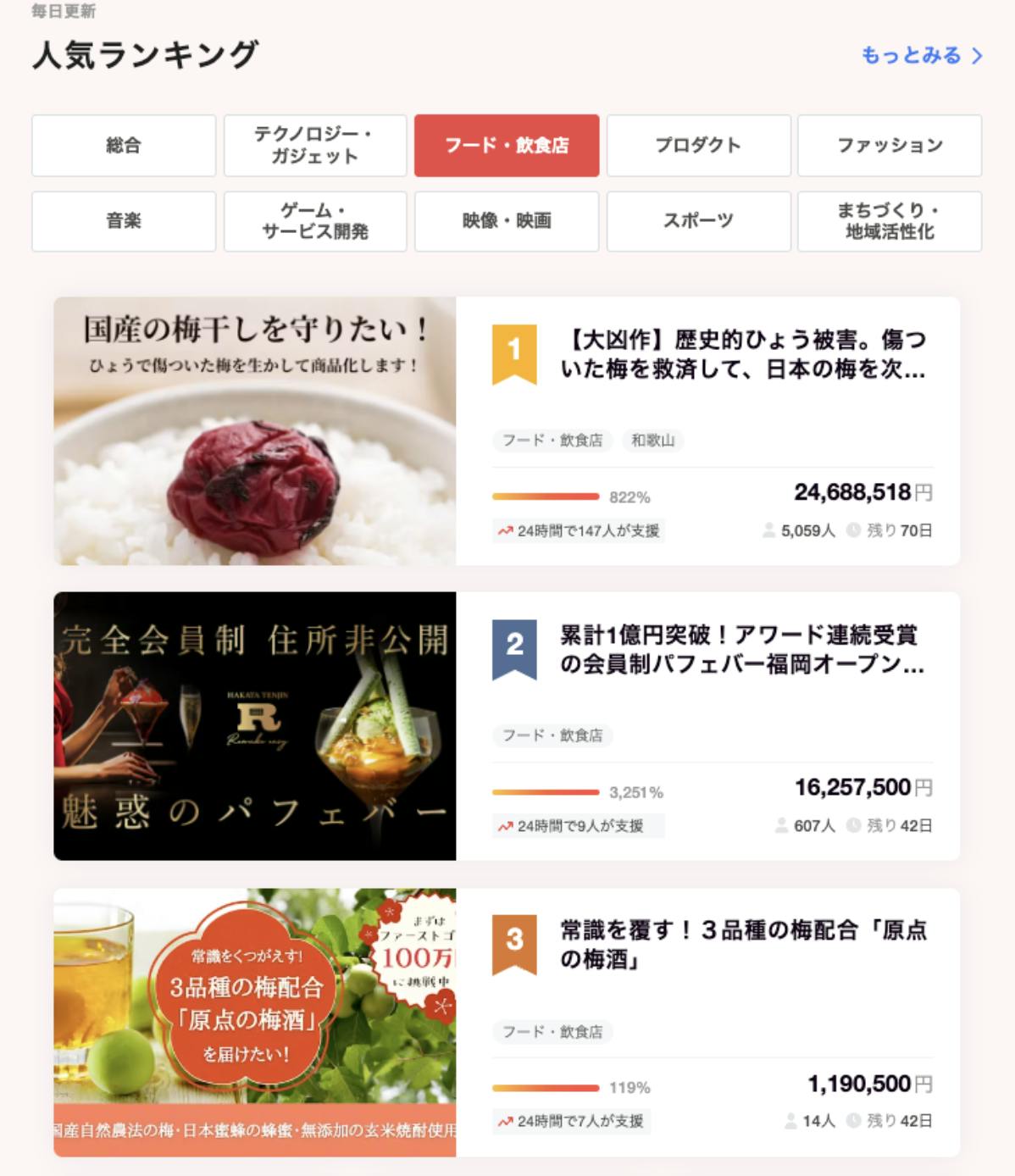Tap the フード・飲食店 category tab

click(x=507, y=146)
